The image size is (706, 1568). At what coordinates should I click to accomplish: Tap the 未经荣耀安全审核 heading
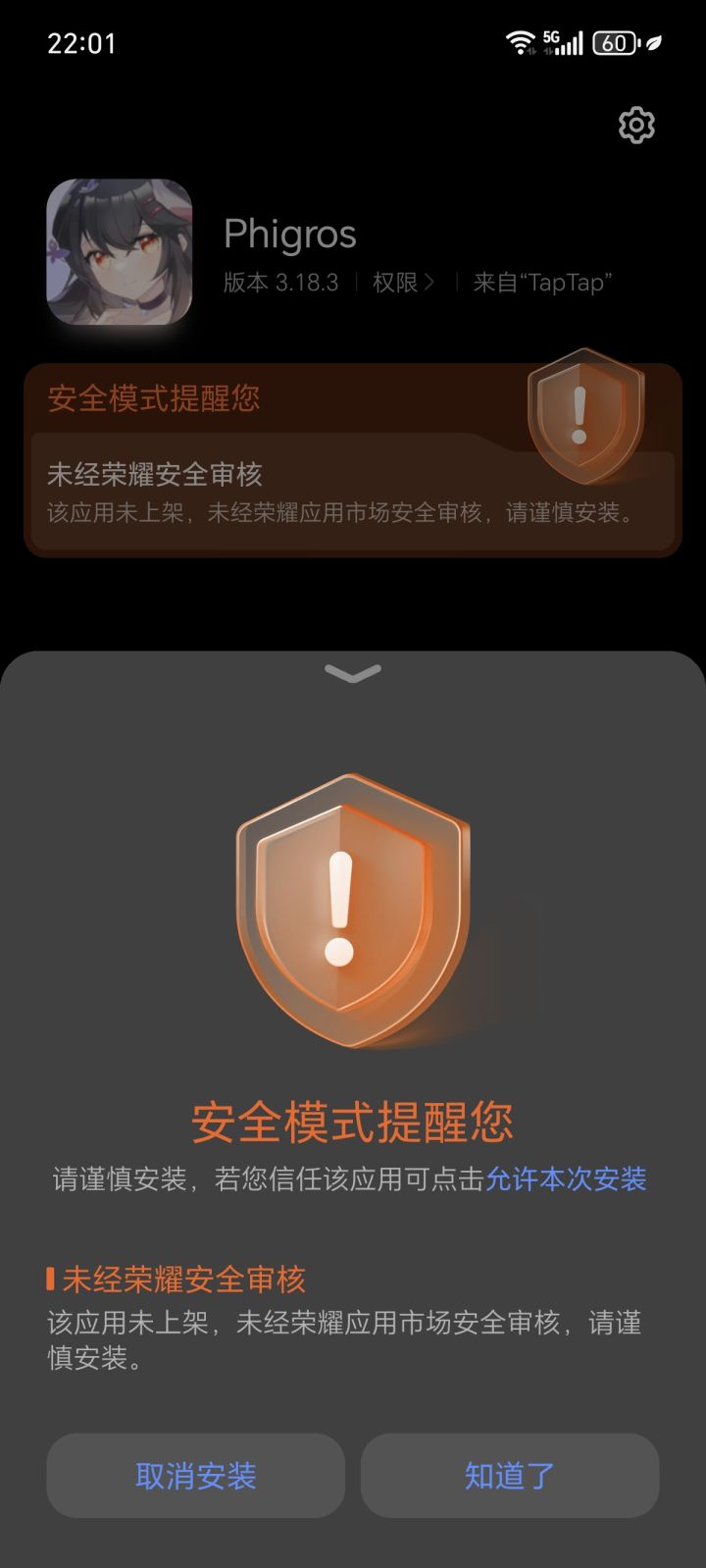tap(179, 1279)
